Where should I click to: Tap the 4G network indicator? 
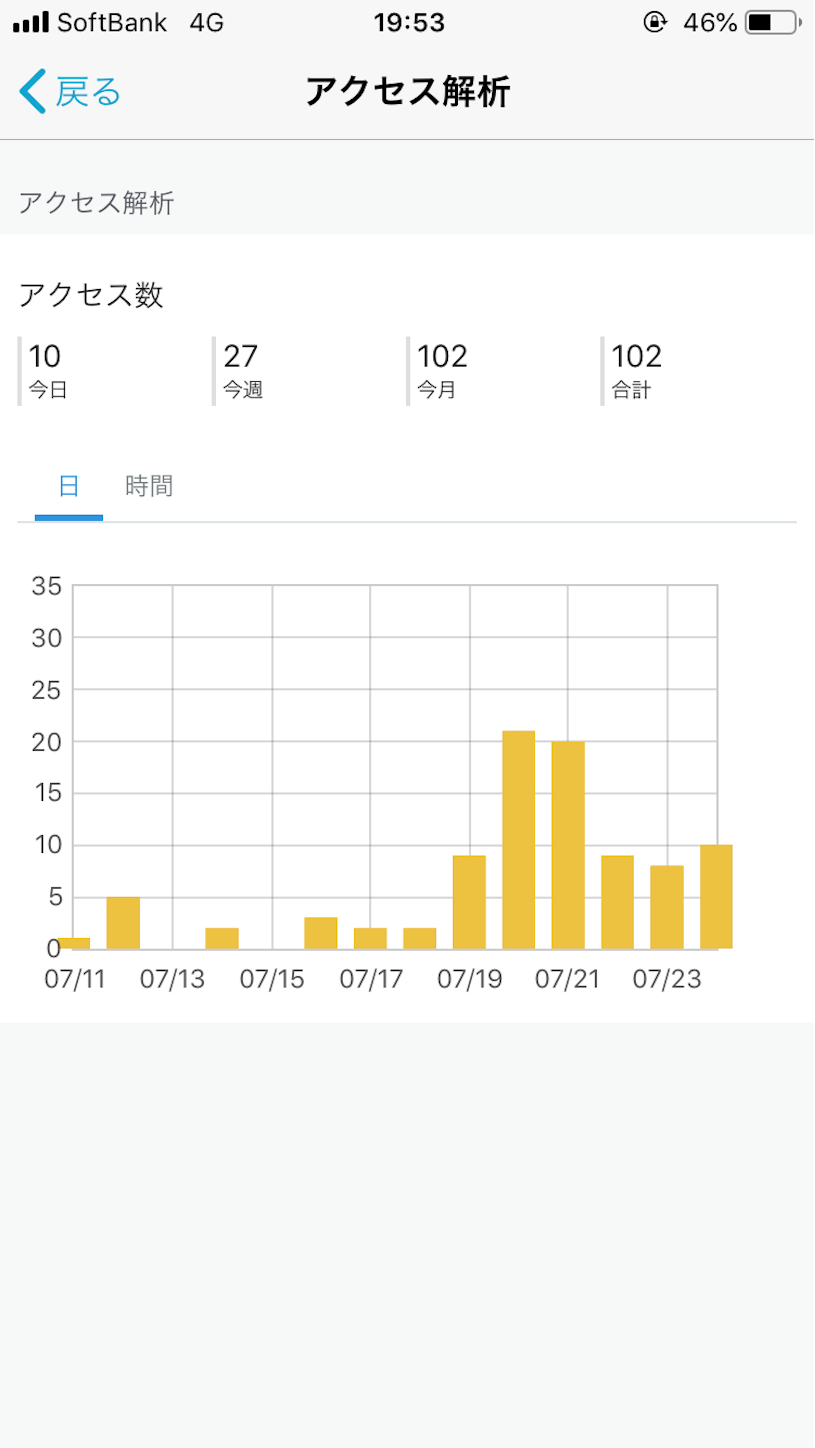pos(207,22)
